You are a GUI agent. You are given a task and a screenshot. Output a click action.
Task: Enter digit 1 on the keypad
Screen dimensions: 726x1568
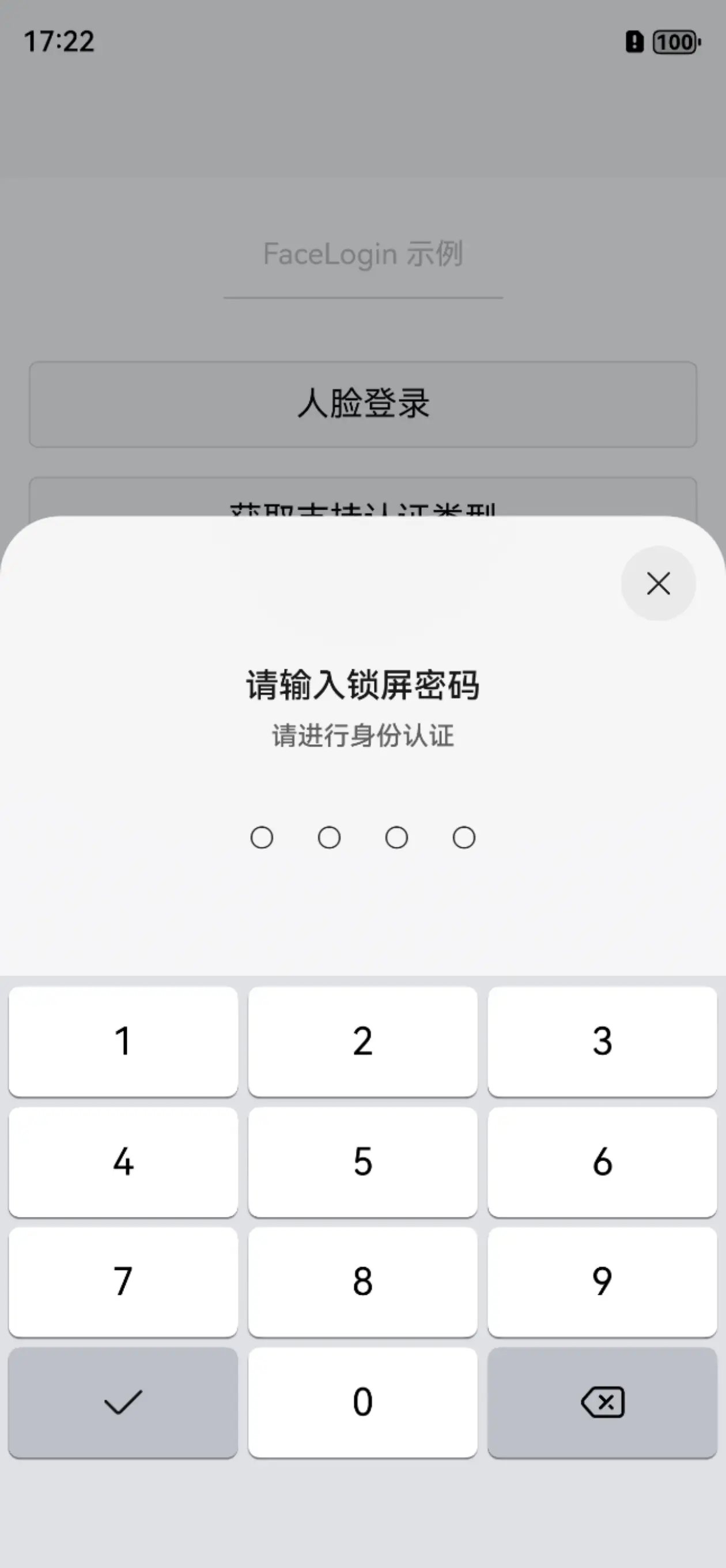coord(123,1041)
